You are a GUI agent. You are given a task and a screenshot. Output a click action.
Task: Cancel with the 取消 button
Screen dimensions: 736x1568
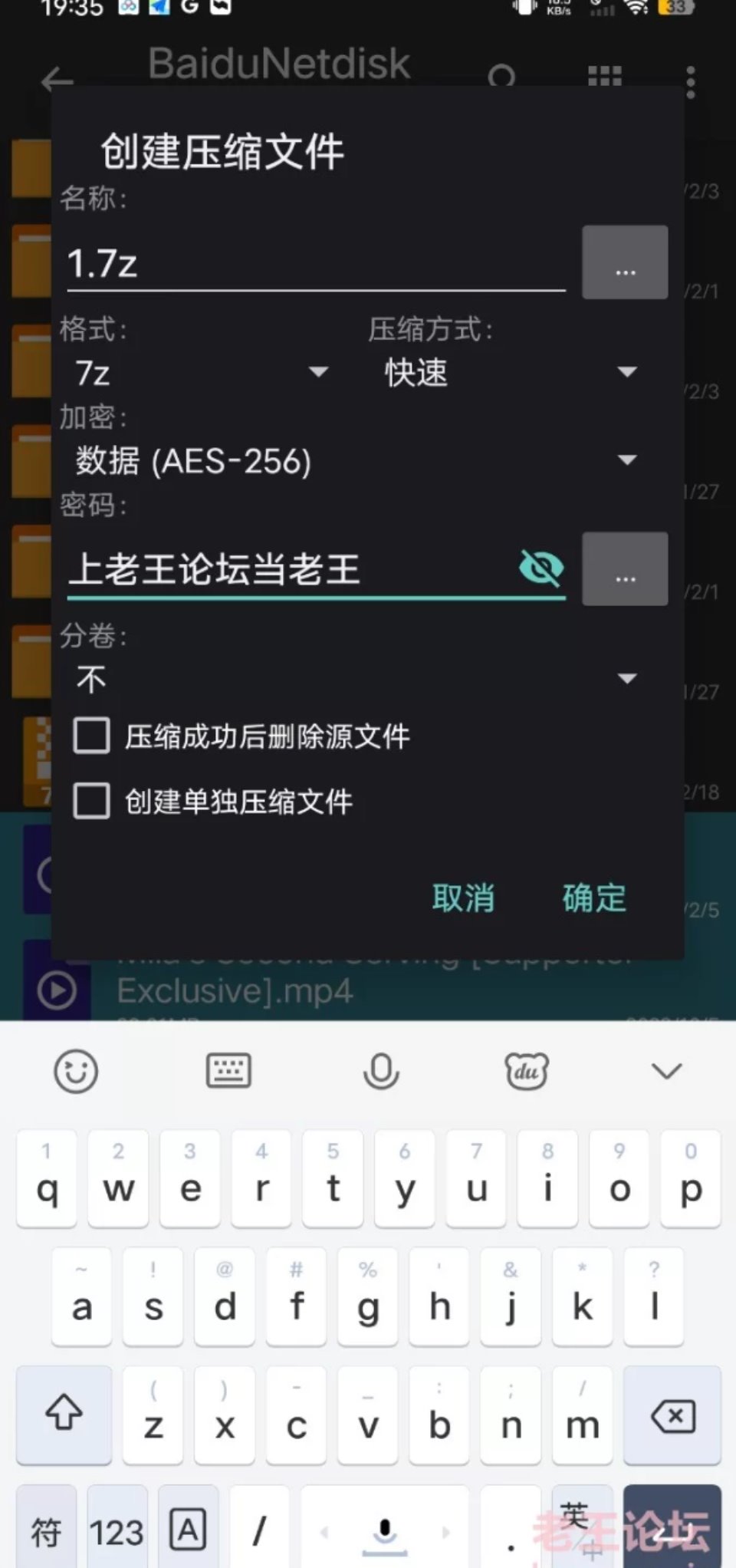(463, 898)
